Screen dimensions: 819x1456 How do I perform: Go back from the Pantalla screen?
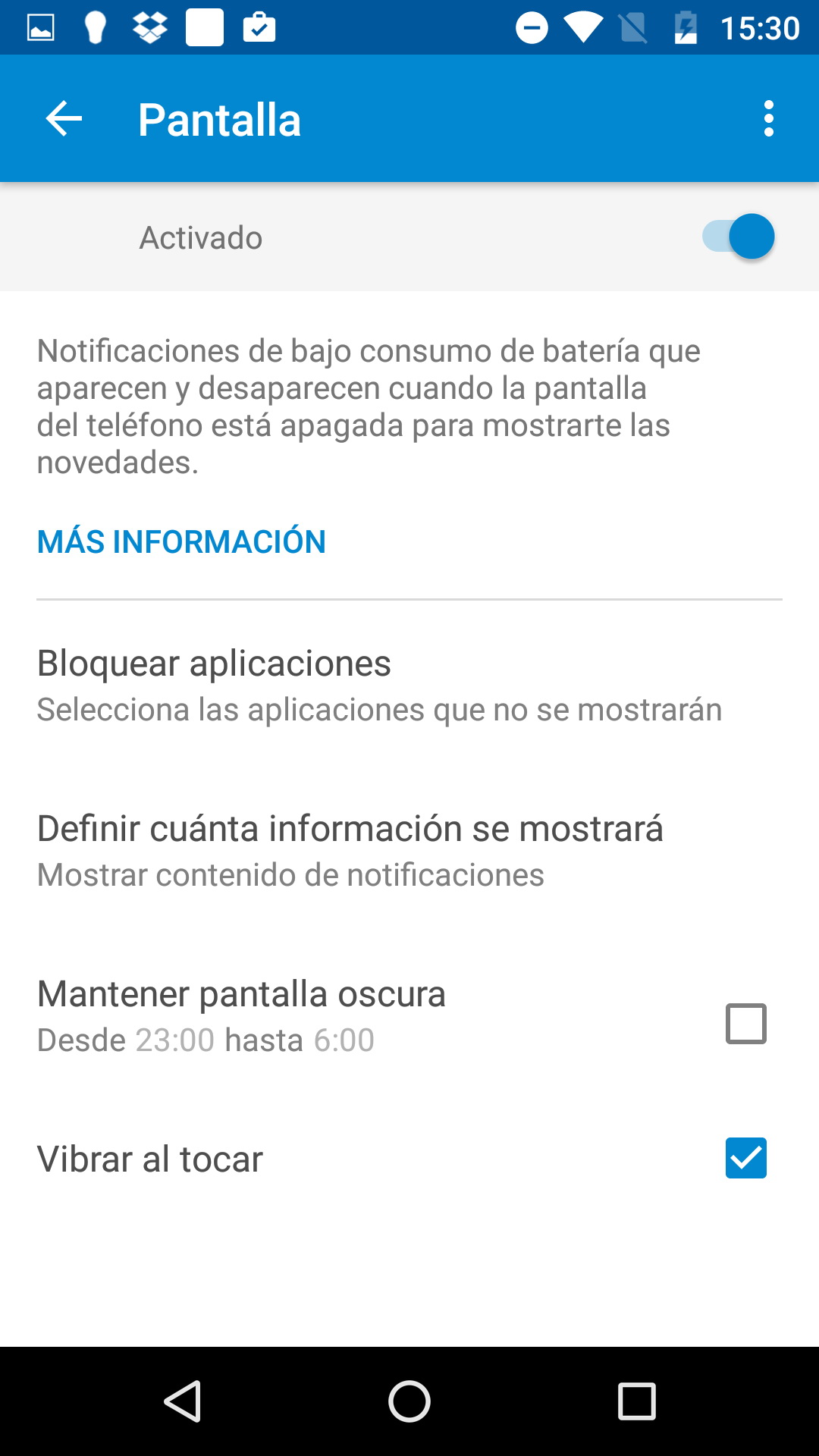click(64, 119)
